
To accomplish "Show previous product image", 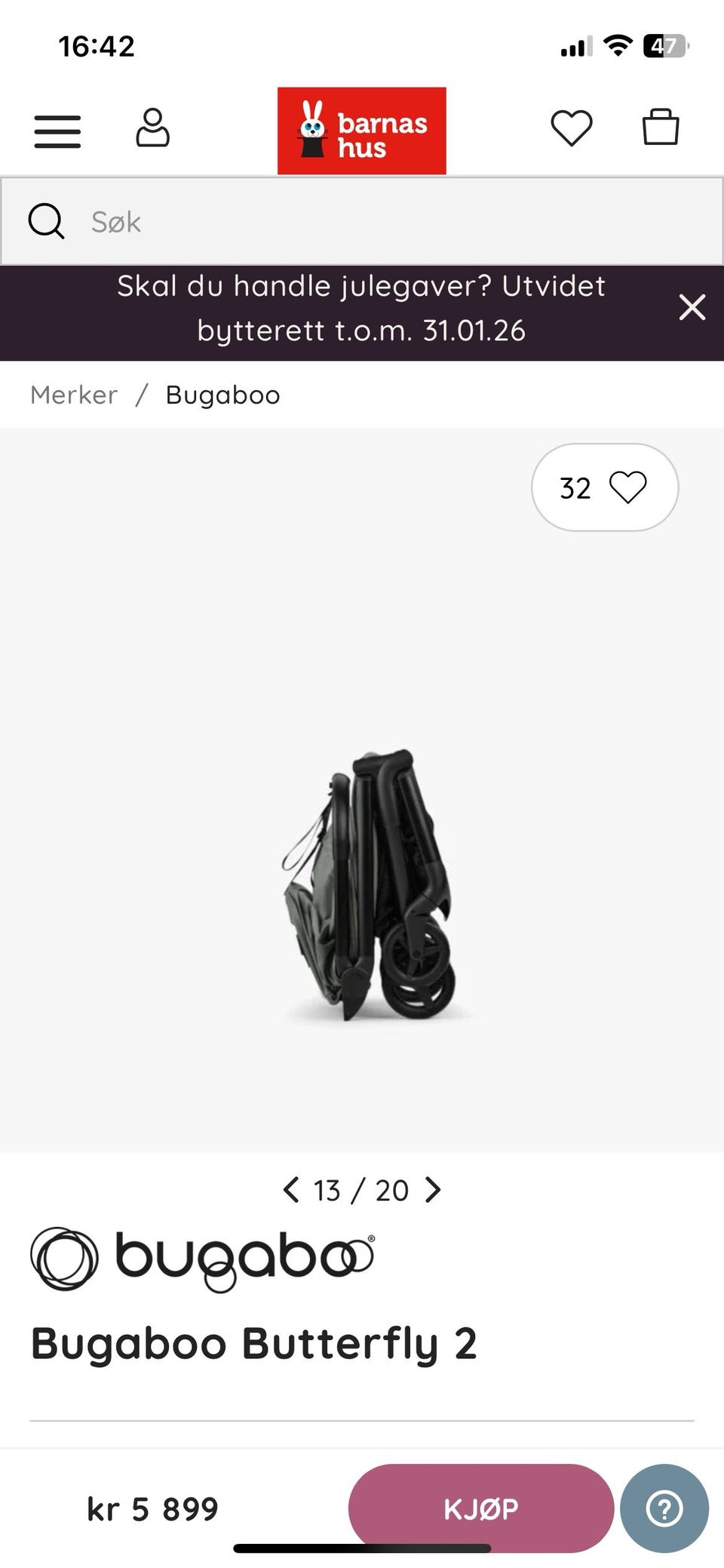I will pyautogui.click(x=290, y=1190).
